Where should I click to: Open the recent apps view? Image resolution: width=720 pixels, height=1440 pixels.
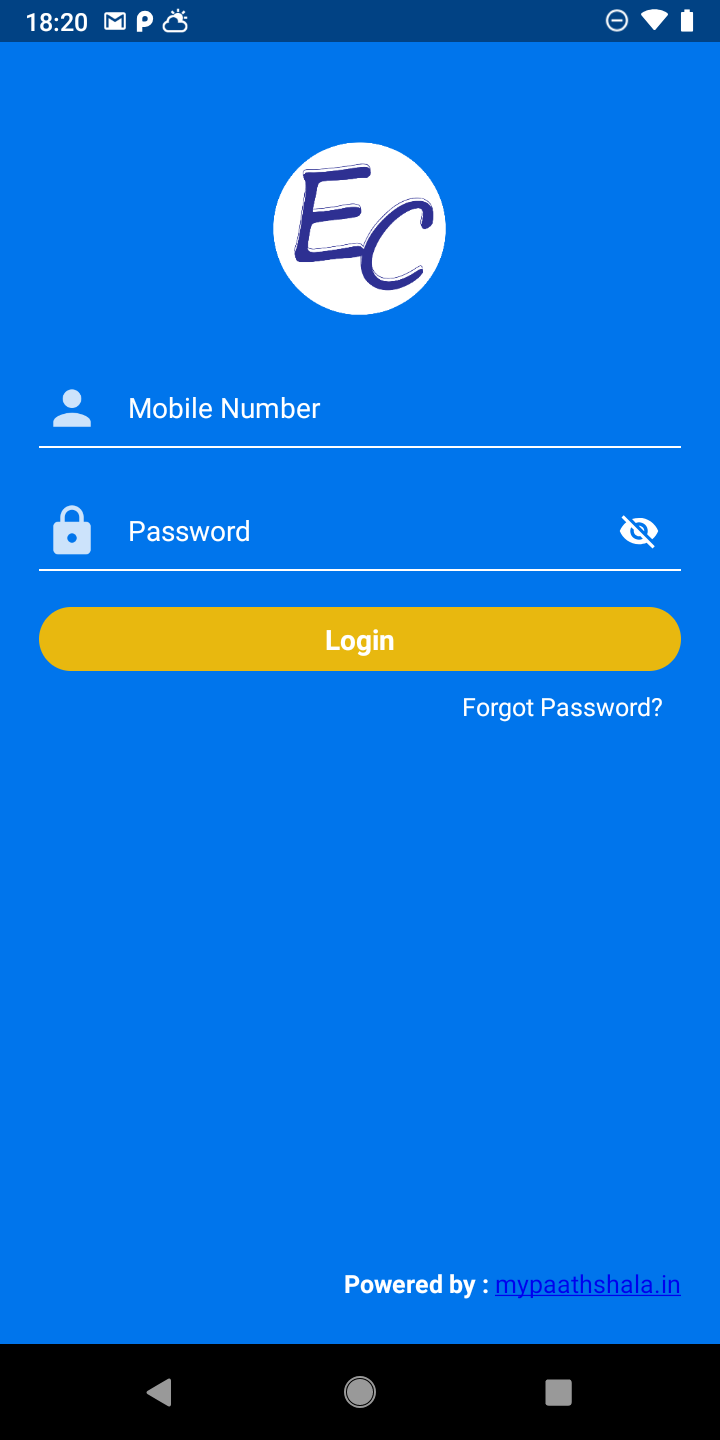coord(558,1392)
